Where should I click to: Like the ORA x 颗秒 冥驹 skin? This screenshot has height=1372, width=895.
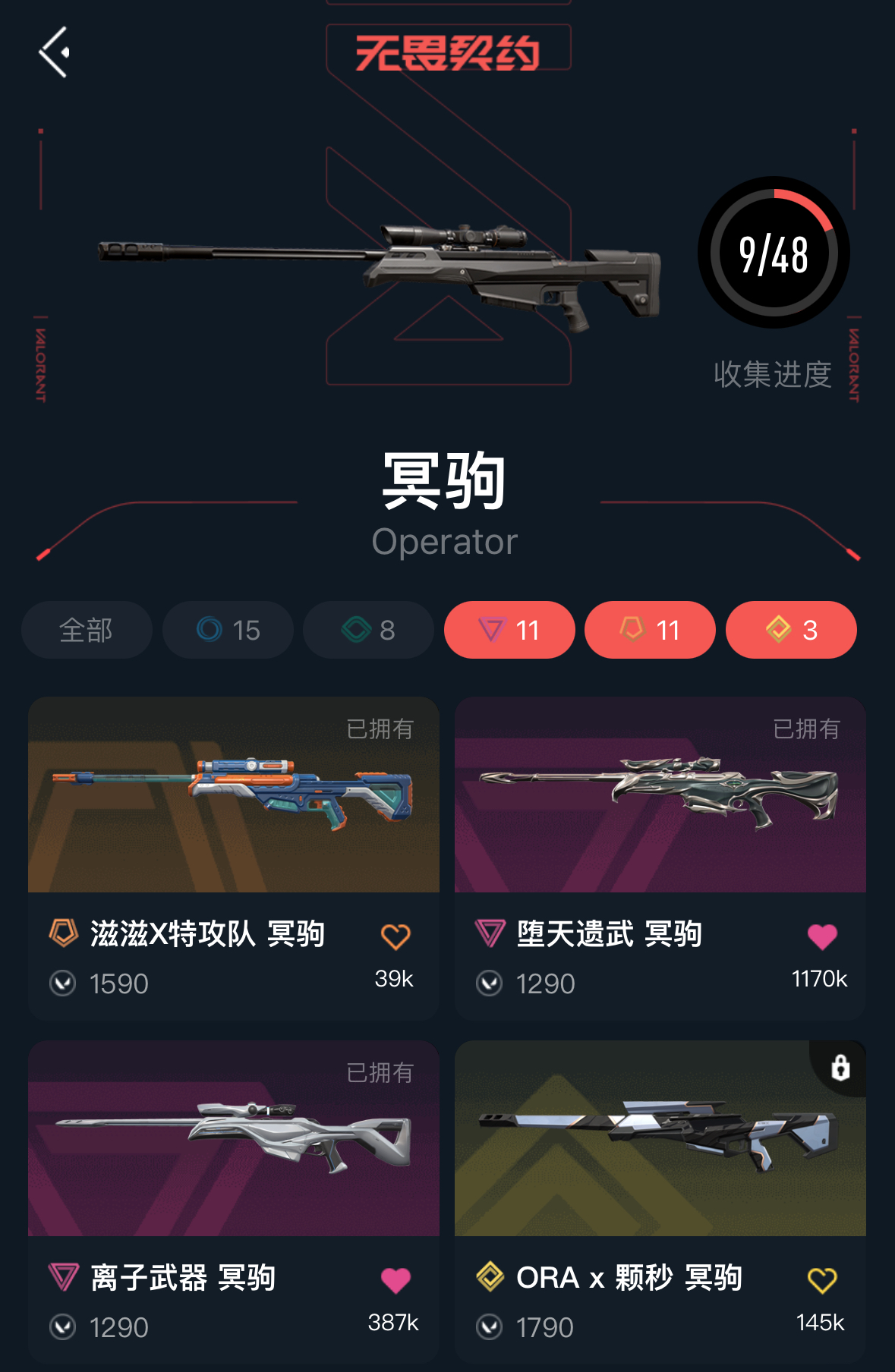tap(821, 1280)
